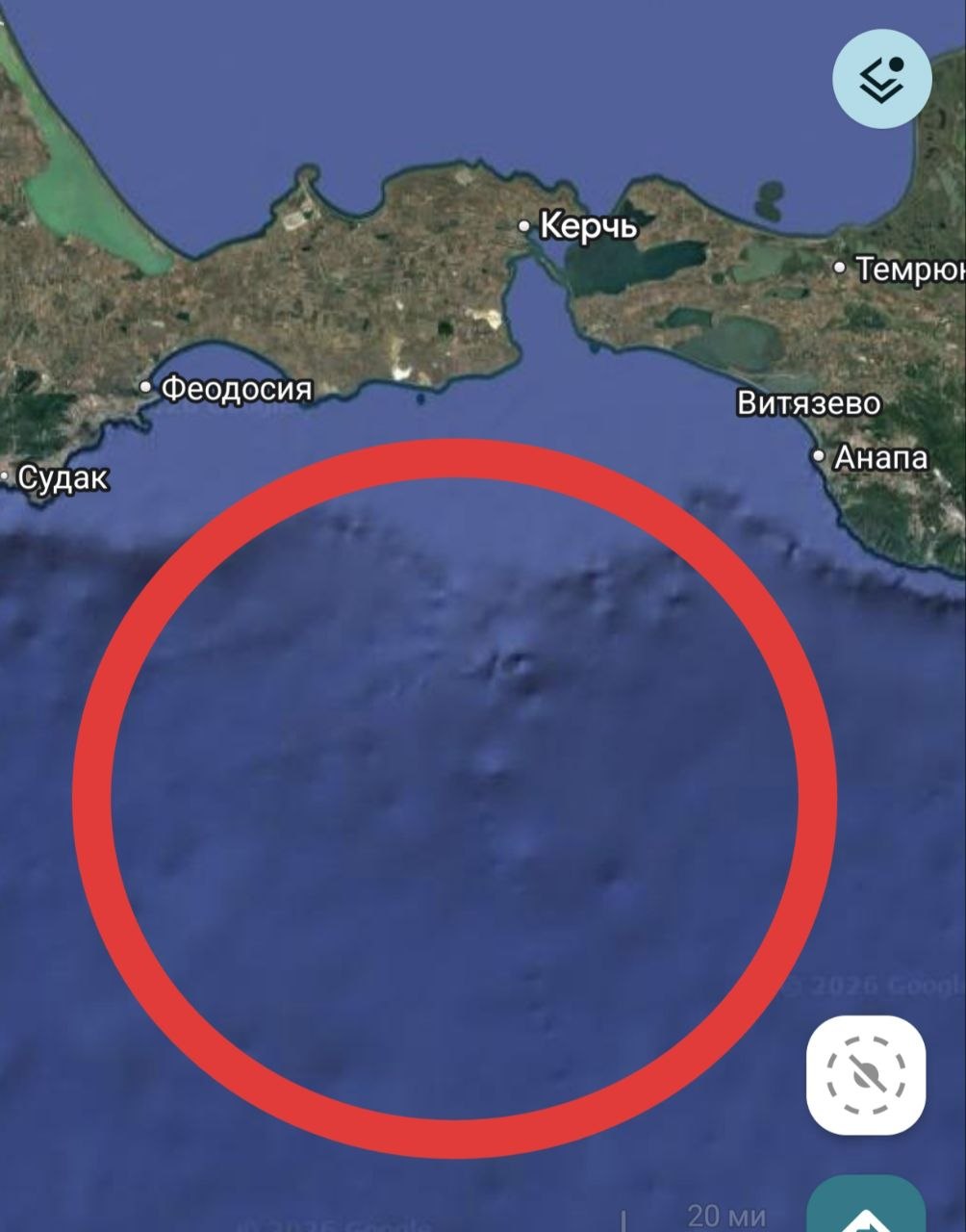Tap the compass location button
This screenshot has width=966, height=1232.
coord(866,1074)
